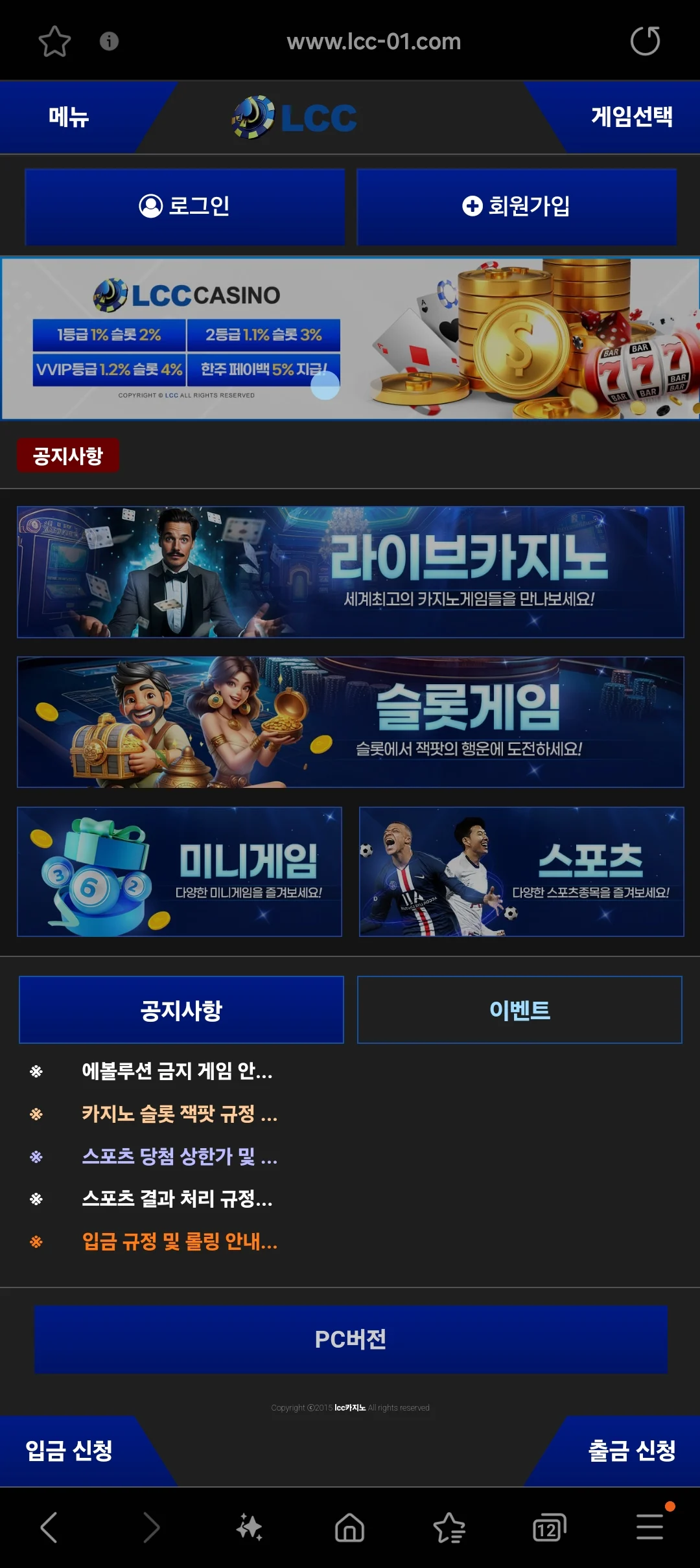Tap 입금 신청 deposit request
Viewport: 700px width, 1568px height.
pyautogui.click(x=69, y=1450)
